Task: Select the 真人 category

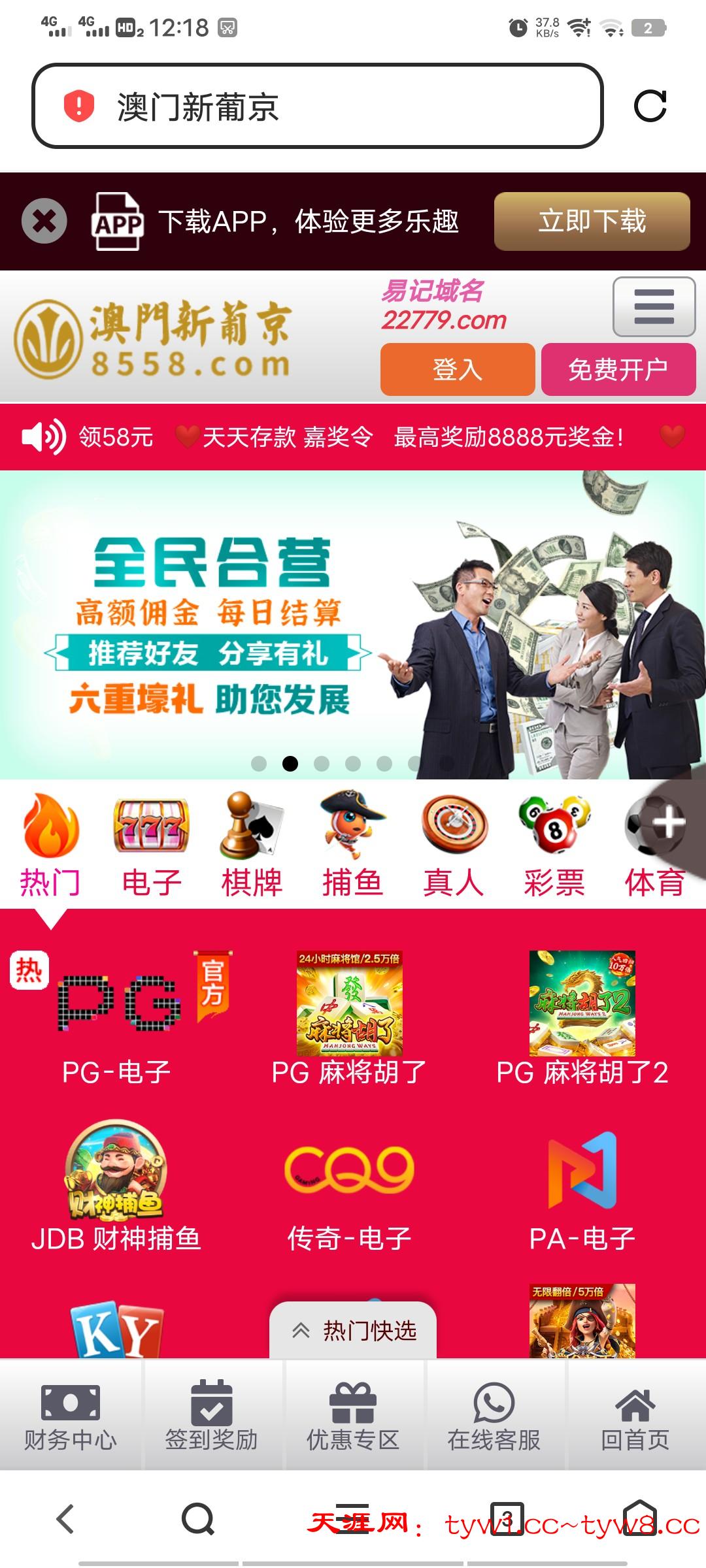Action: pos(454,843)
